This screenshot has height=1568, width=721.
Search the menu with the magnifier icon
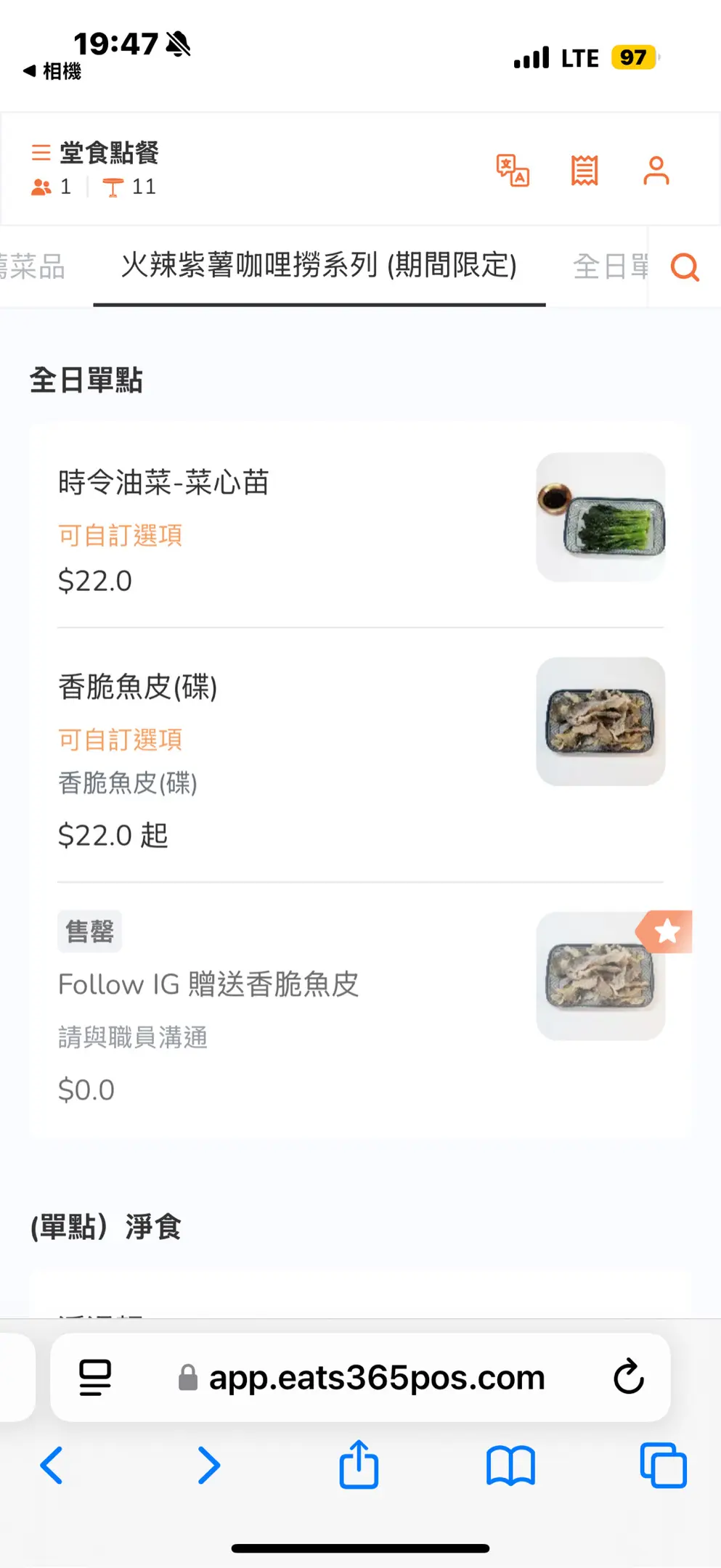tap(685, 267)
